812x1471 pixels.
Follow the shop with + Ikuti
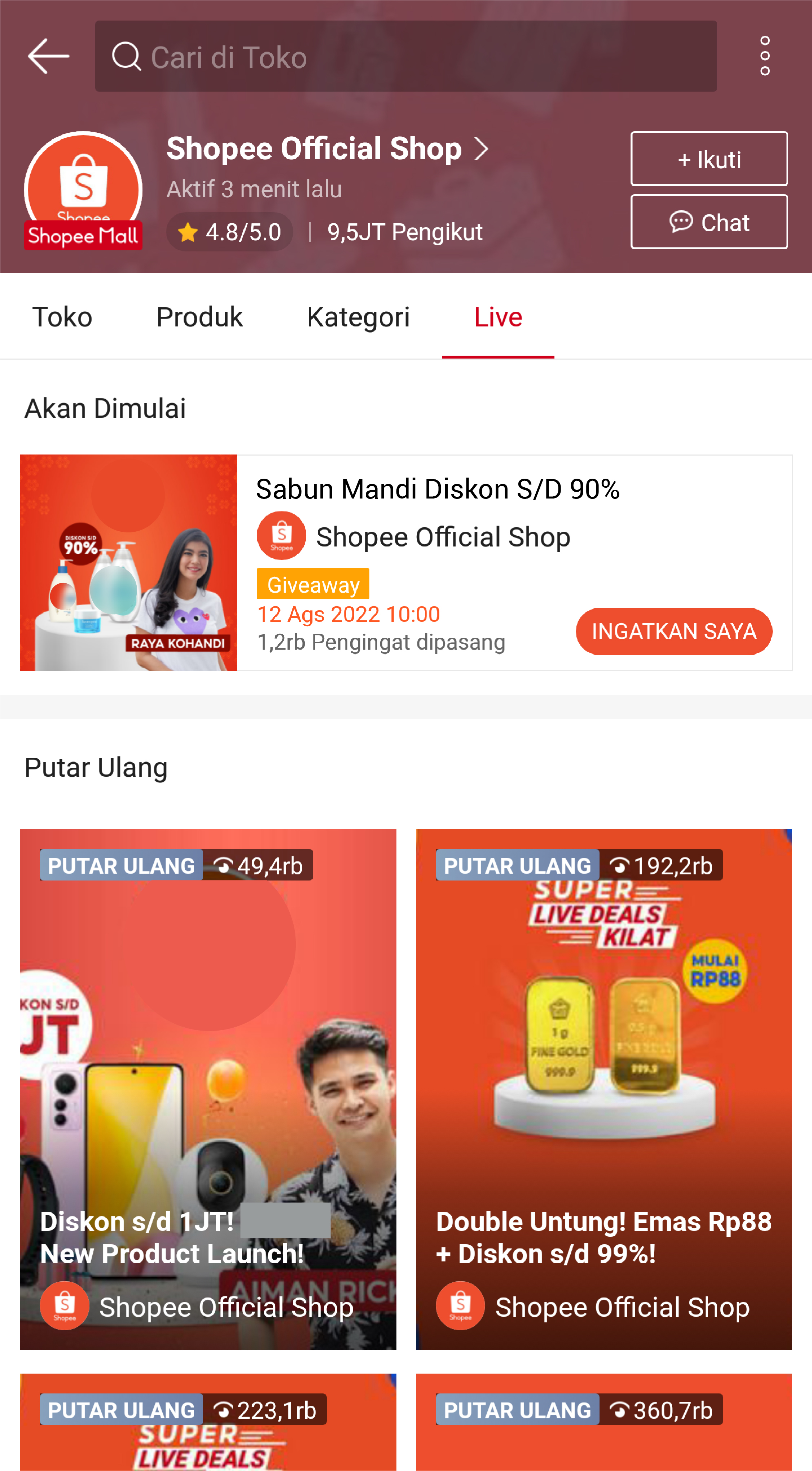(x=708, y=159)
